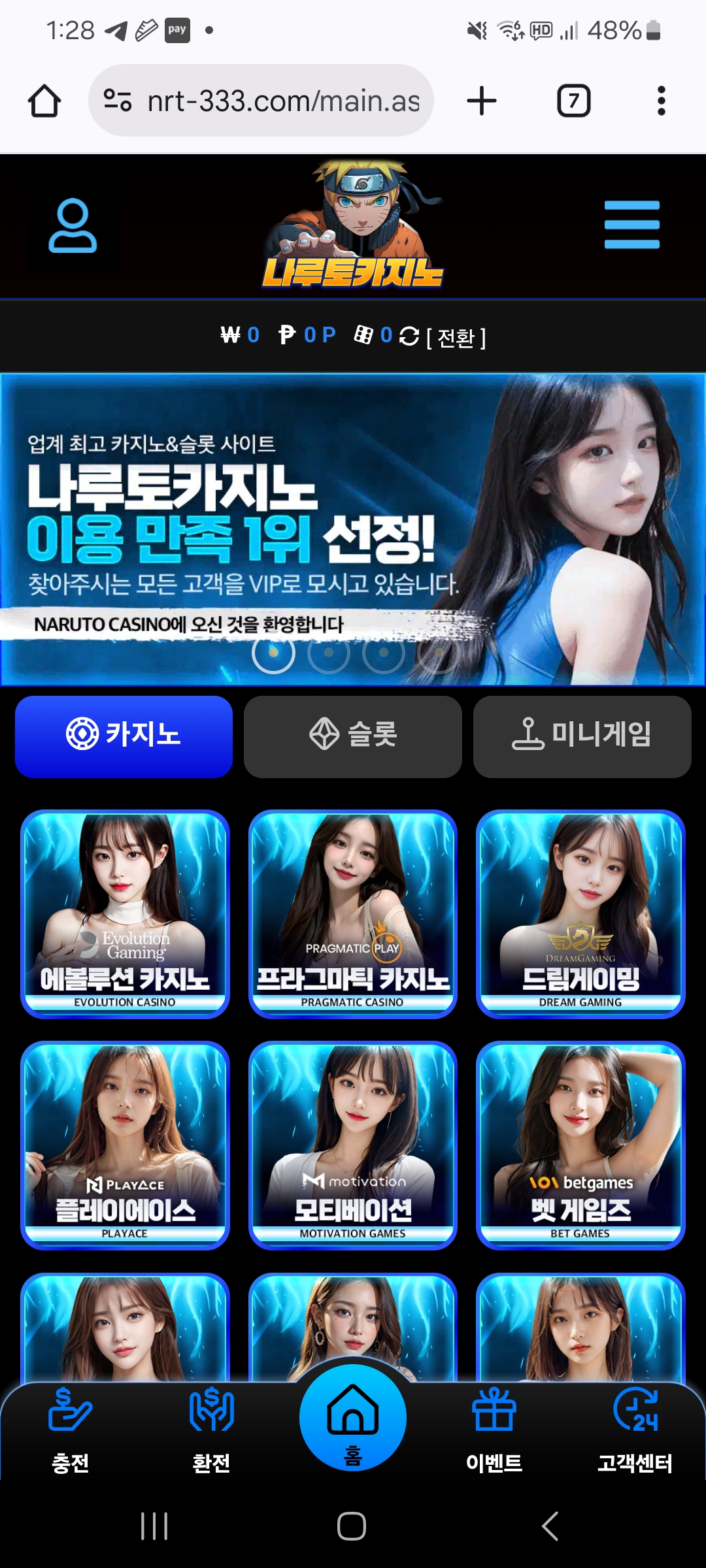Tap the 전환 convert link

coord(456,338)
